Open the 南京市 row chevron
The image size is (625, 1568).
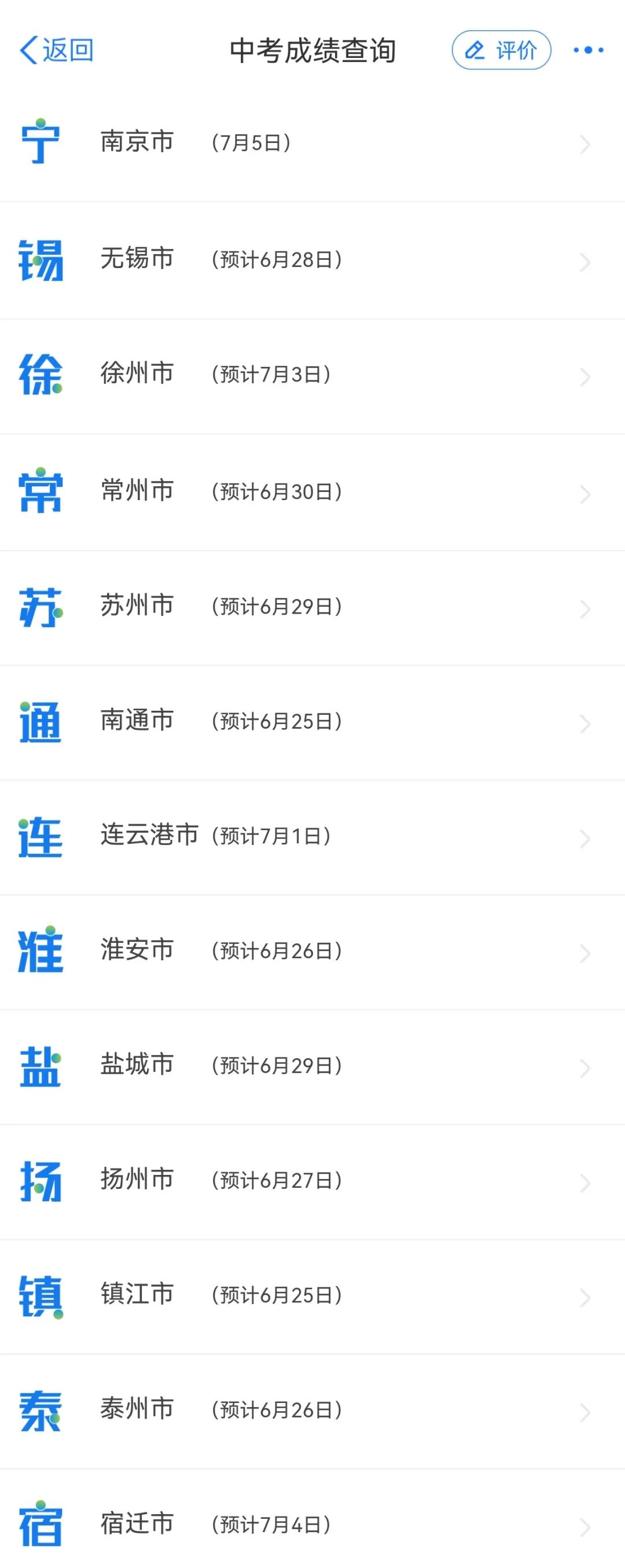tap(584, 144)
